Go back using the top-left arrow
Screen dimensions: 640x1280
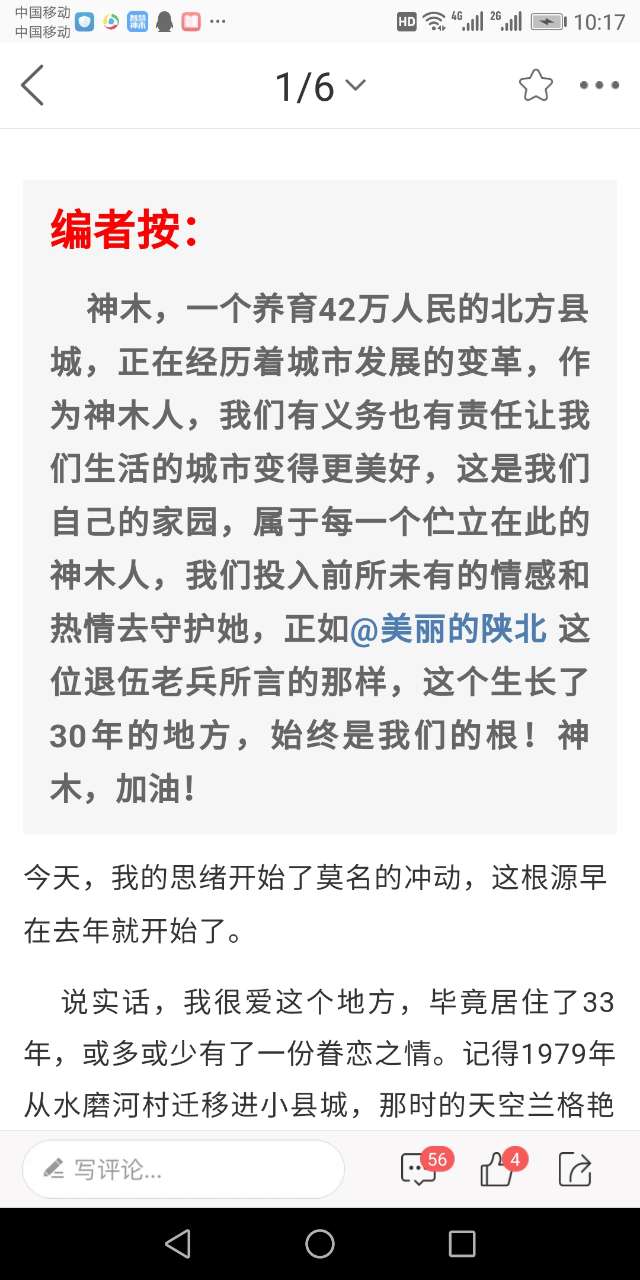[x=33, y=86]
